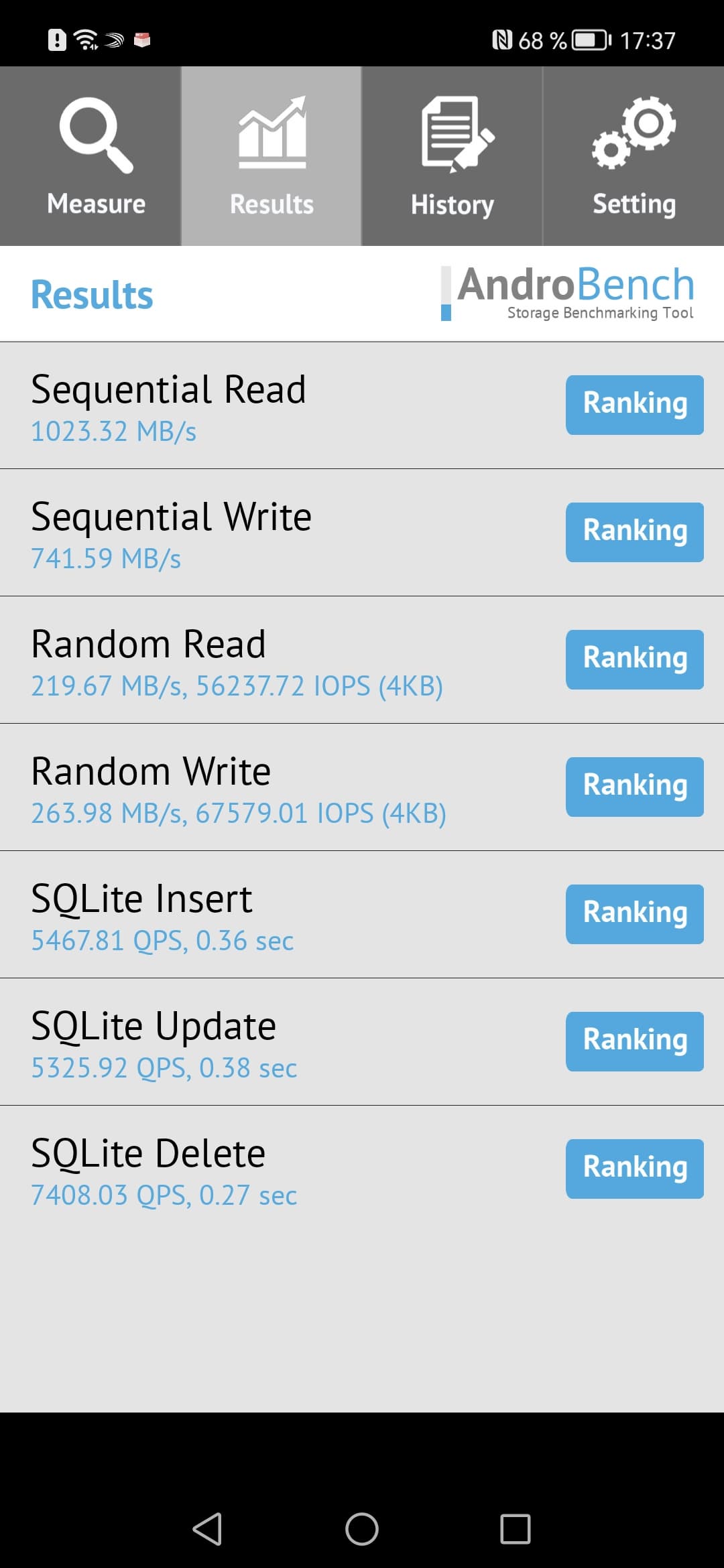
Task: Go to the Setting tab
Action: pyautogui.click(x=633, y=156)
